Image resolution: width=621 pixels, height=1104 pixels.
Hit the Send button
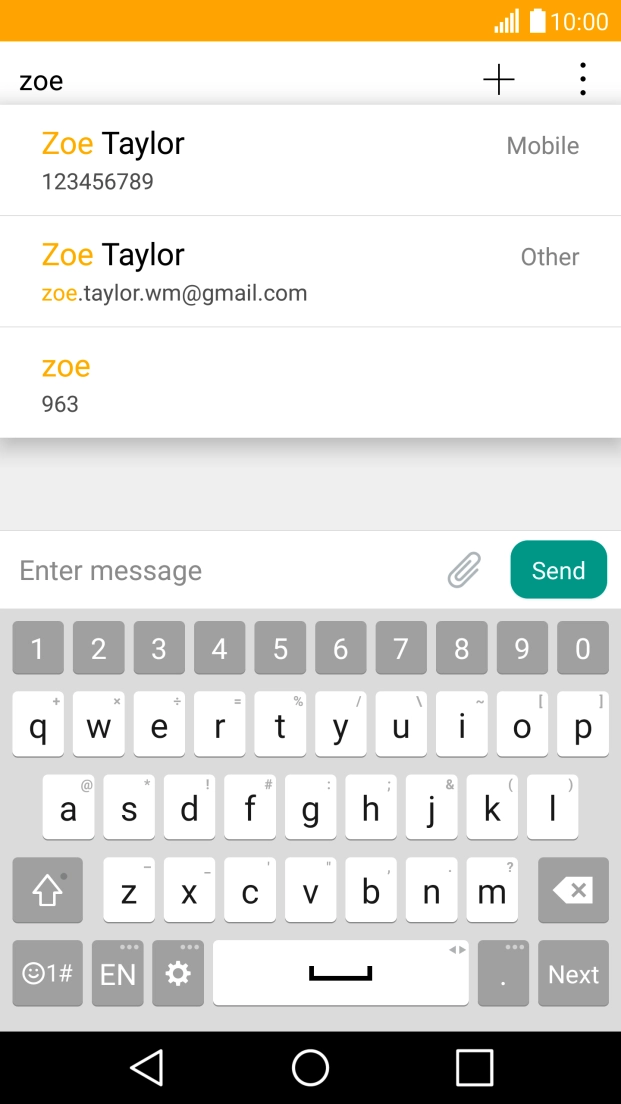[x=558, y=570]
